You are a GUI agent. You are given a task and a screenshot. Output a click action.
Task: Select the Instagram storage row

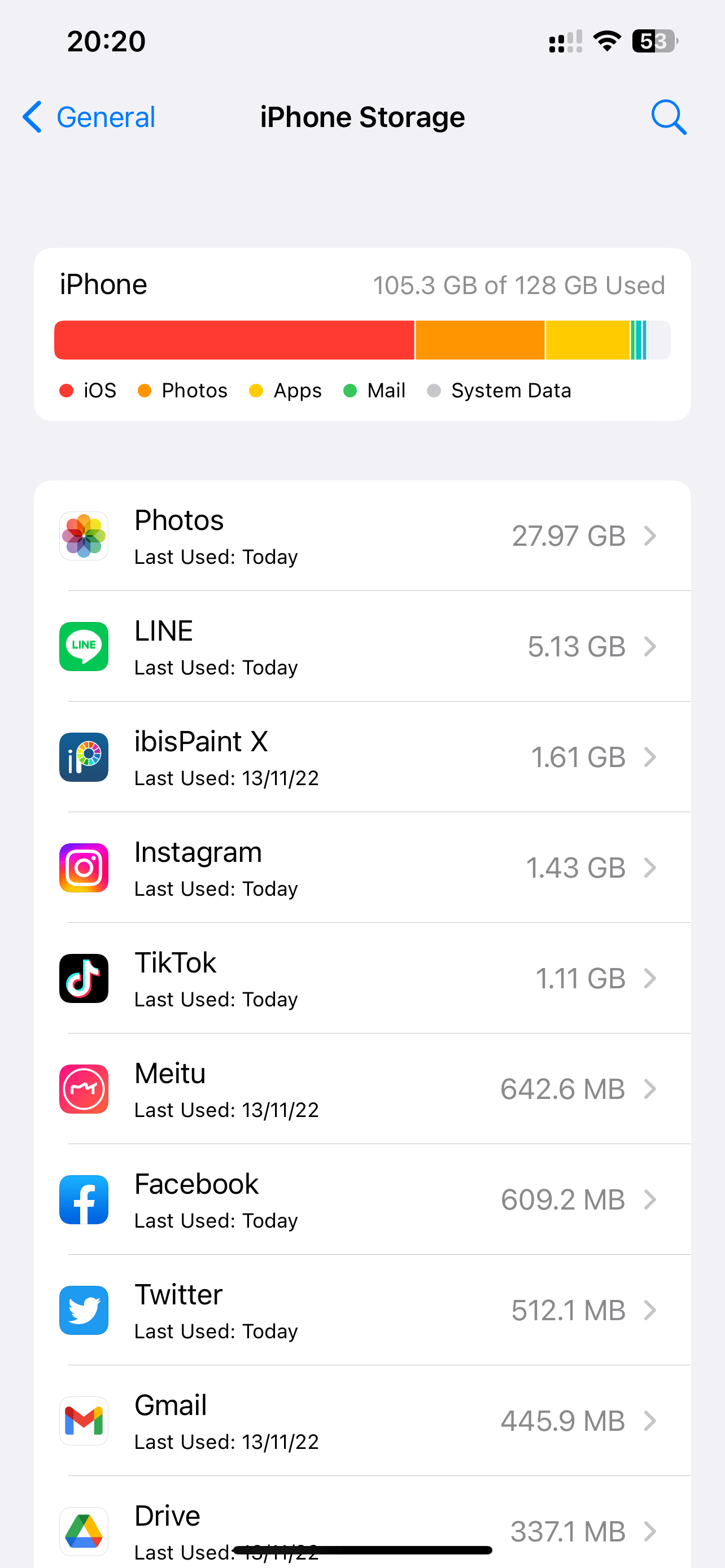[362, 868]
